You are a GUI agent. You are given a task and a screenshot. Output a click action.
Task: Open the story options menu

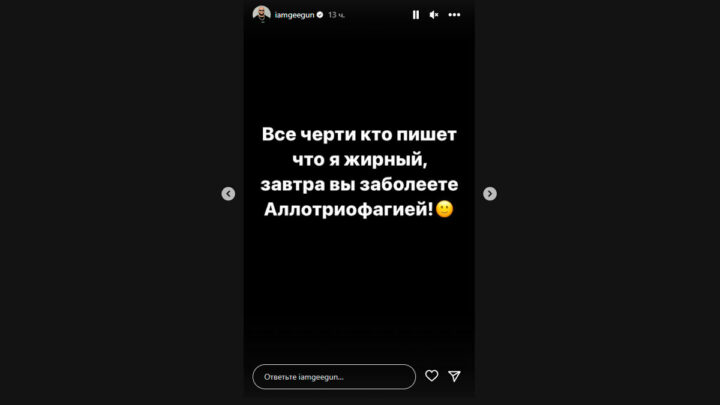(x=455, y=16)
